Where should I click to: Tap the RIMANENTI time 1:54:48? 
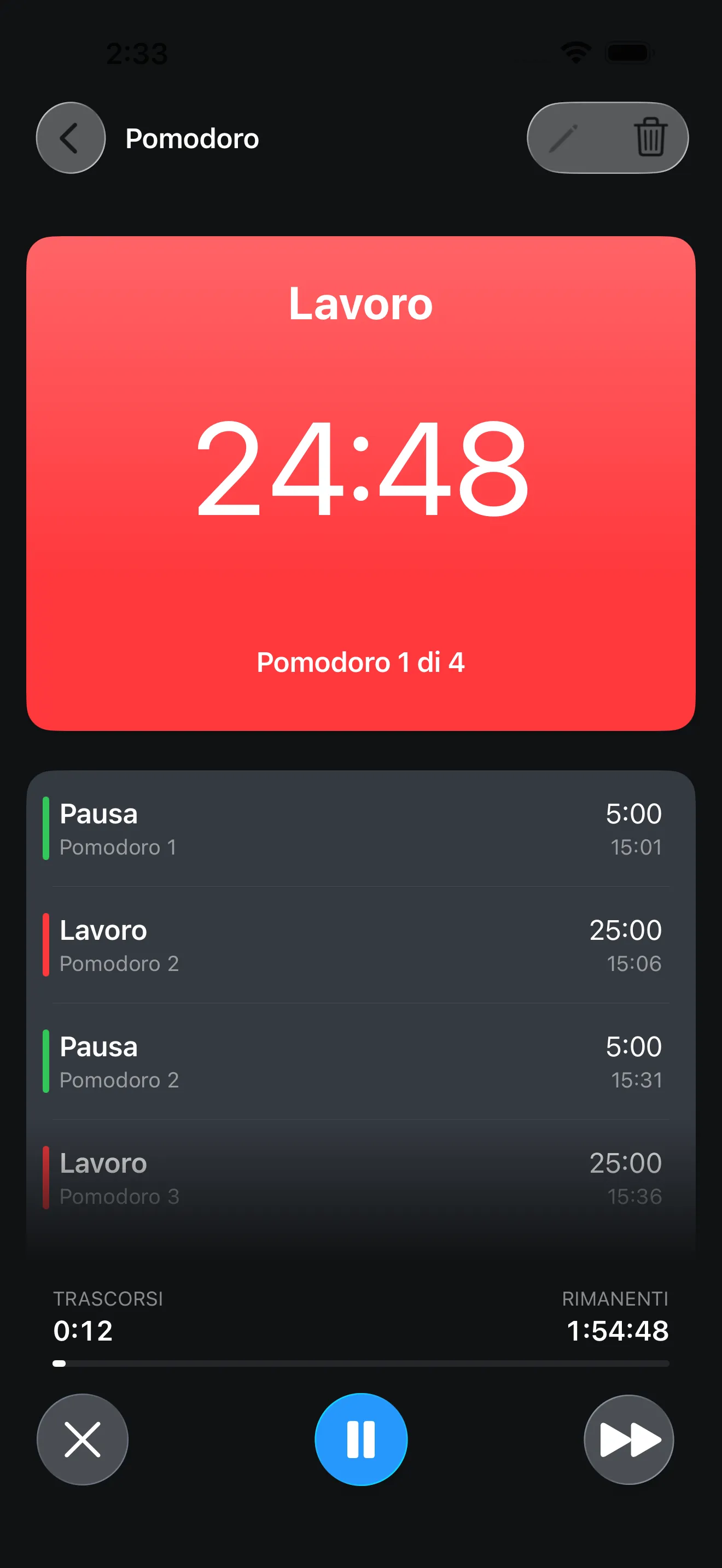pos(616,1330)
